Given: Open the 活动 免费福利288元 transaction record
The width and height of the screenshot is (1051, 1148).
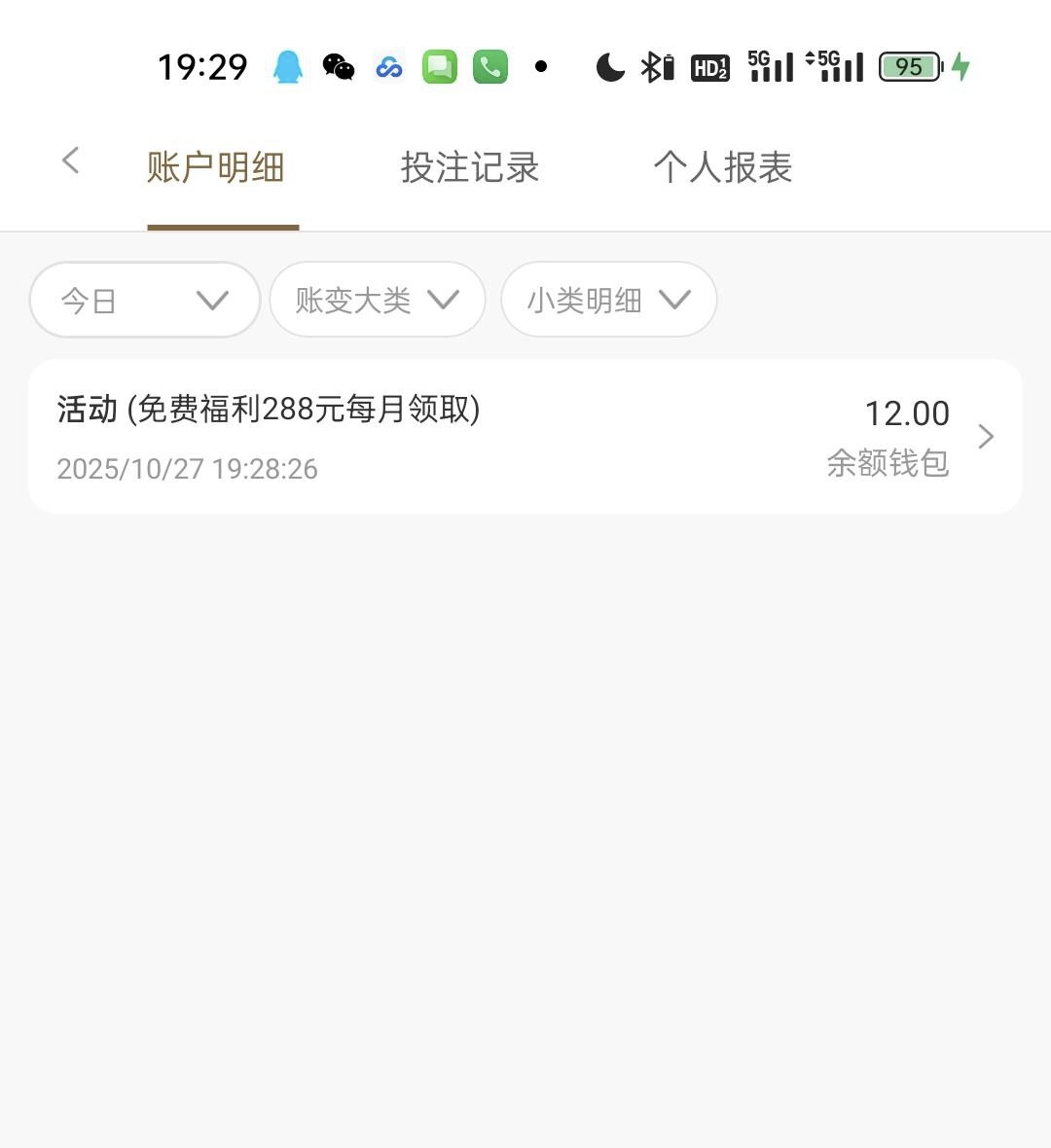Looking at the screenshot, I should (x=525, y=437).
